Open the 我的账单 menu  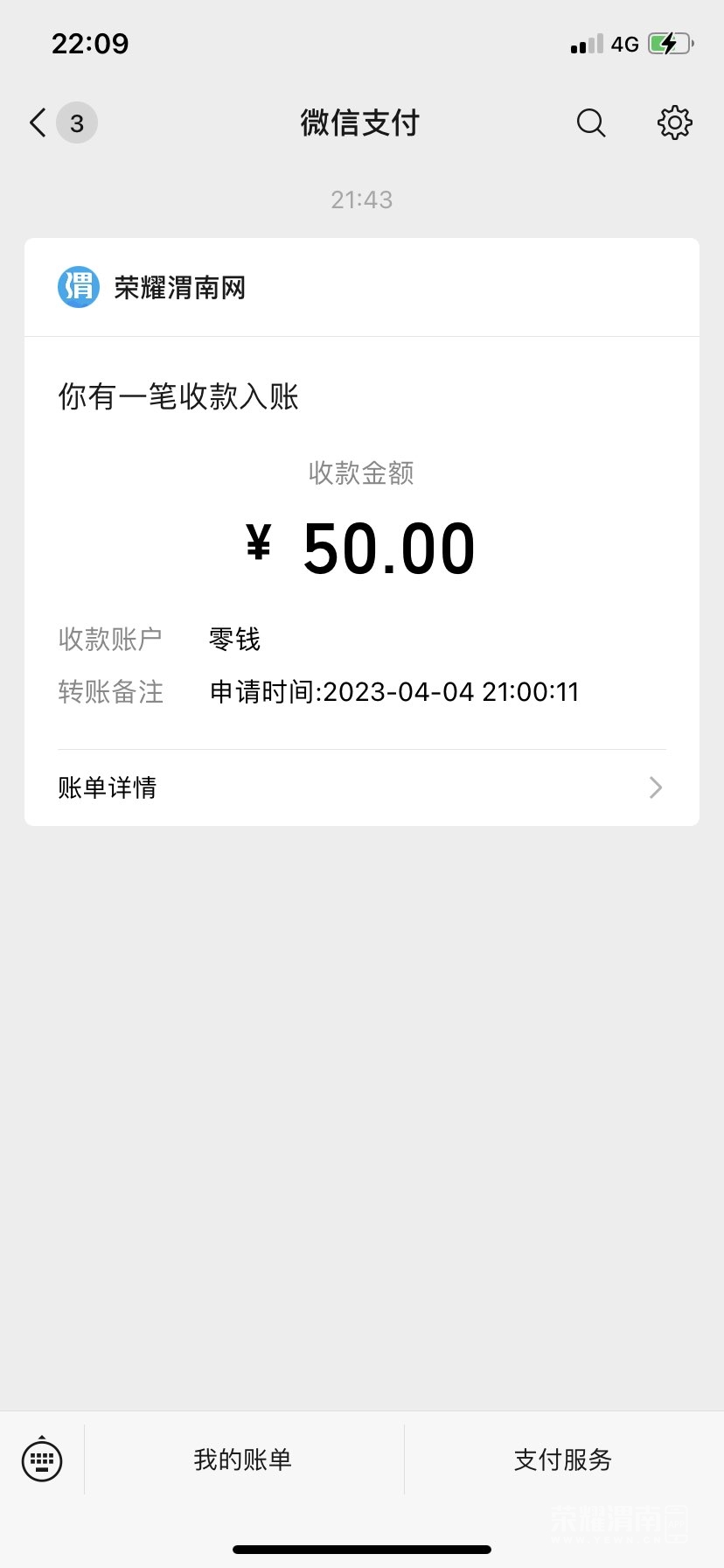pos(243,1459)
